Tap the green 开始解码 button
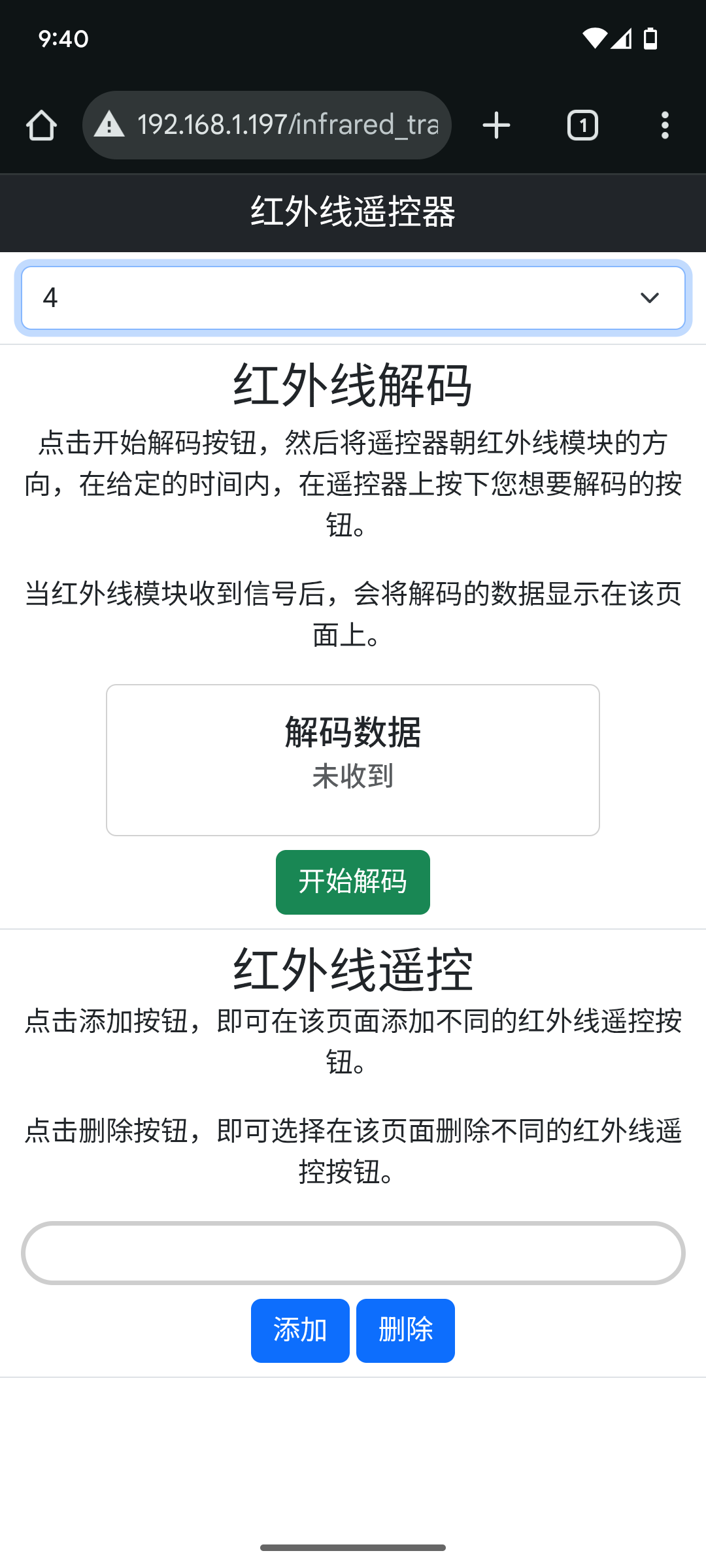706x1568 pixels. click(x=353, y=882)
